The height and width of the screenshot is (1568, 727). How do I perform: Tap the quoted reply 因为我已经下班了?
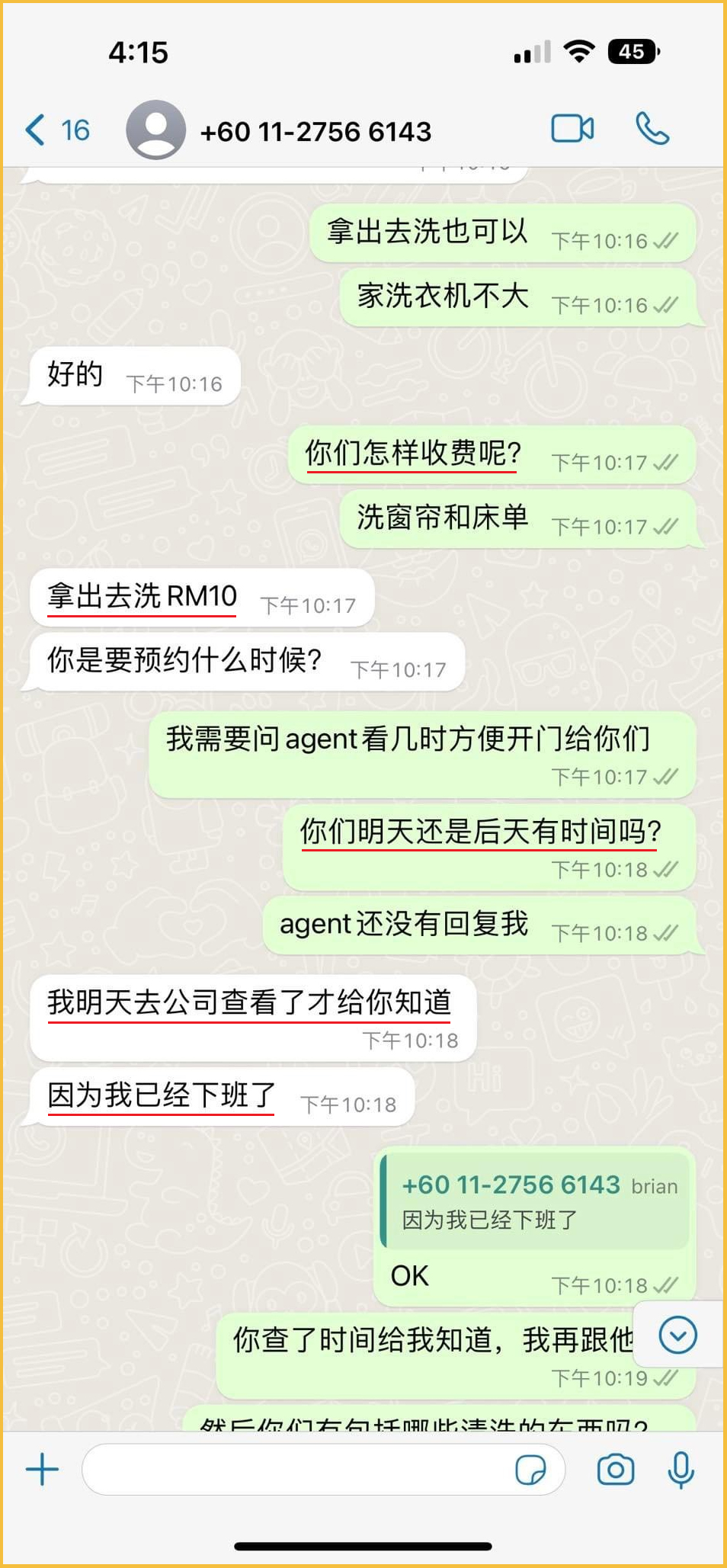click(536, 1202)
